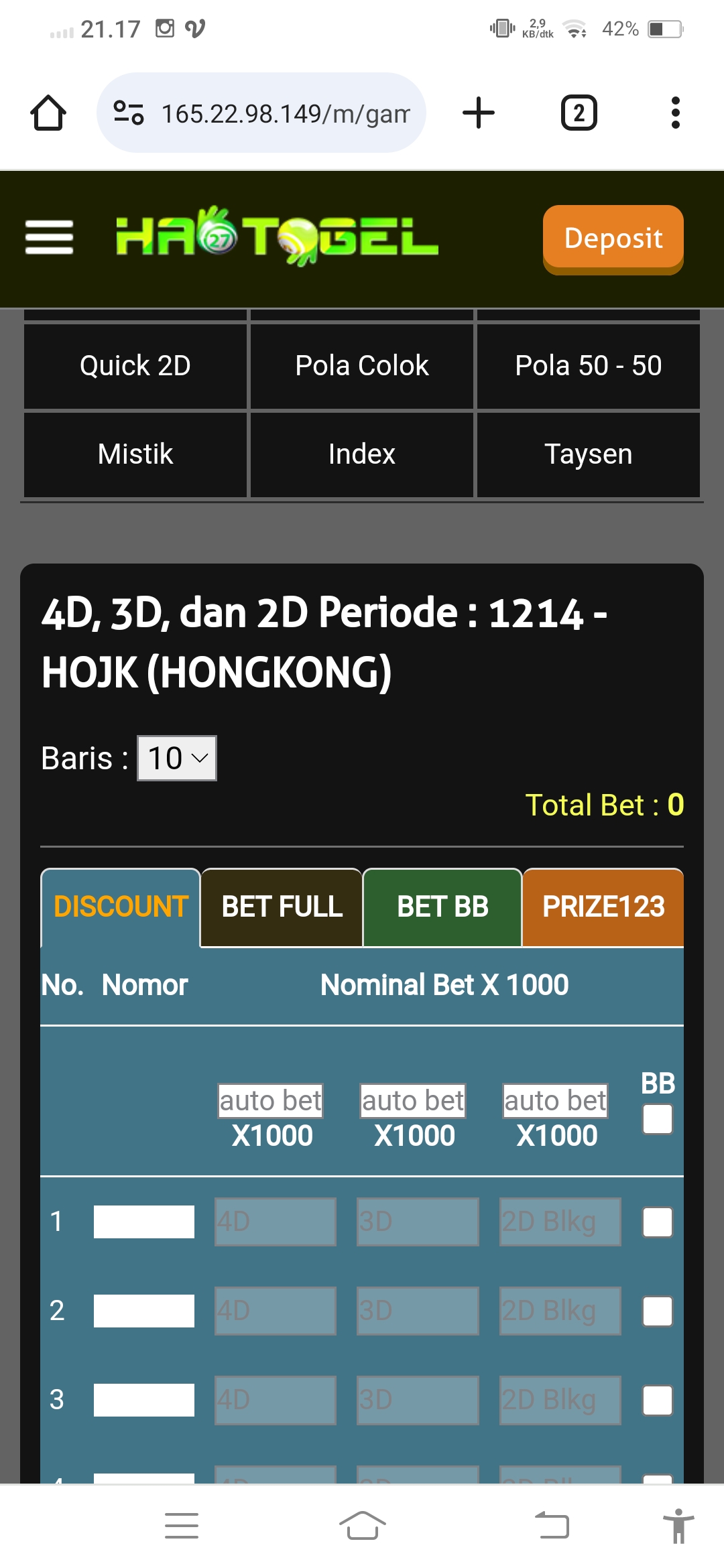Image resolution: width=724 pixels, height=1568 pixels.
Task: Choose the Taysen game
Action: pyautogui.click(x=588, y=454)
